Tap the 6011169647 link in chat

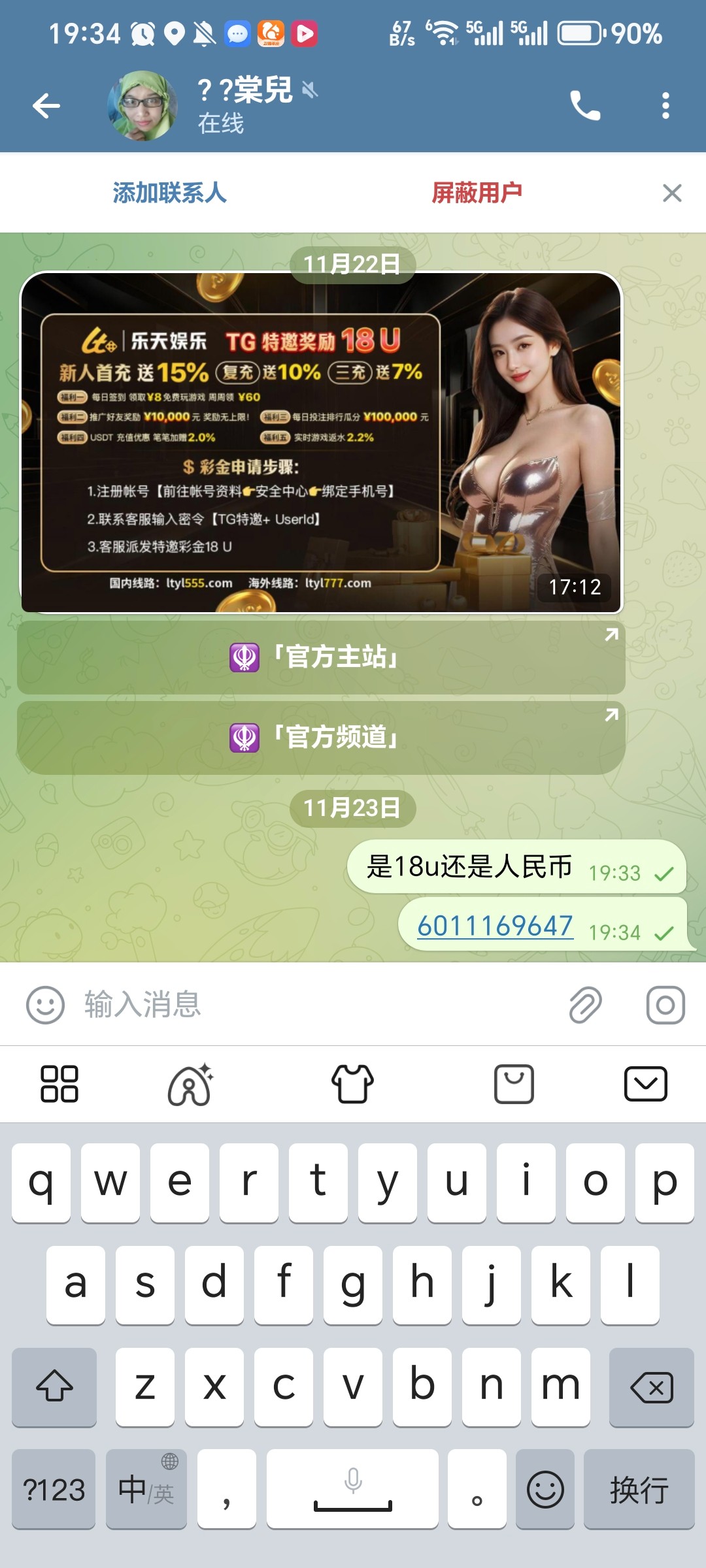pos(495,925)
